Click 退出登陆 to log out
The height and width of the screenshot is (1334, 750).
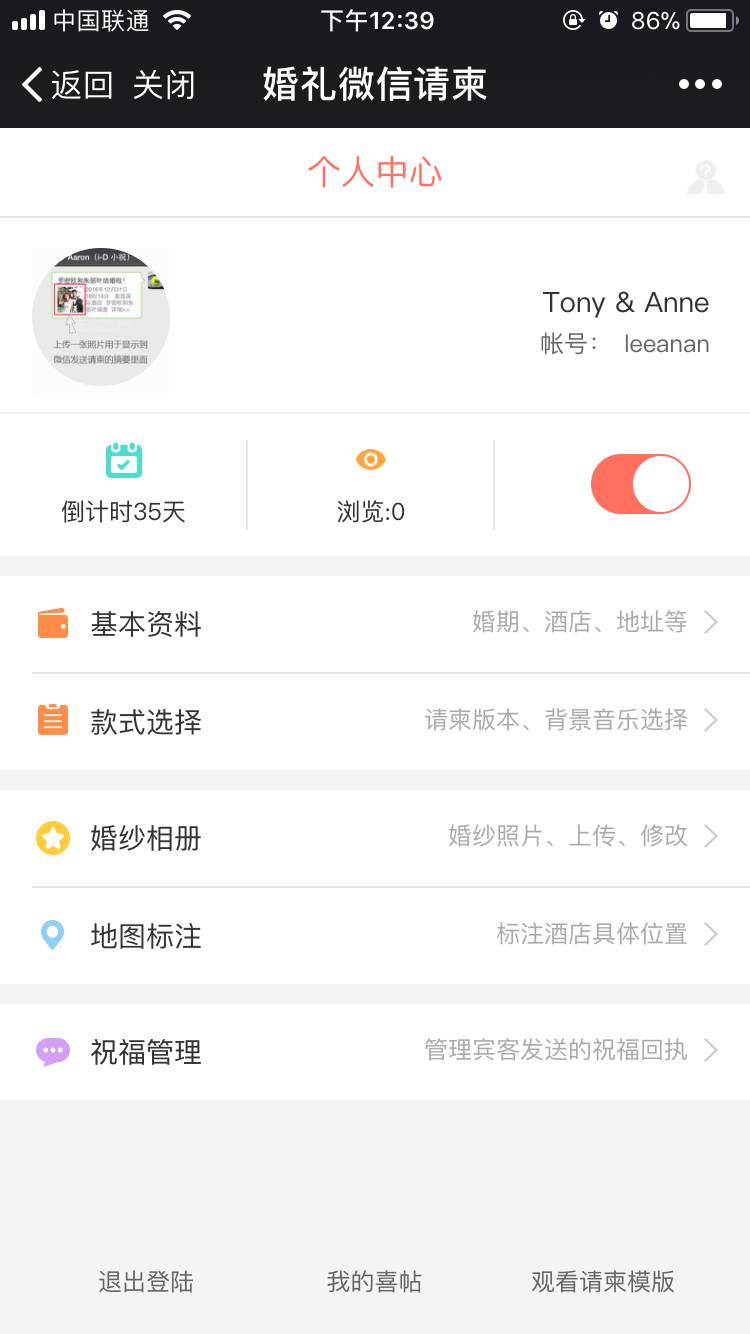coord(146,1281)
